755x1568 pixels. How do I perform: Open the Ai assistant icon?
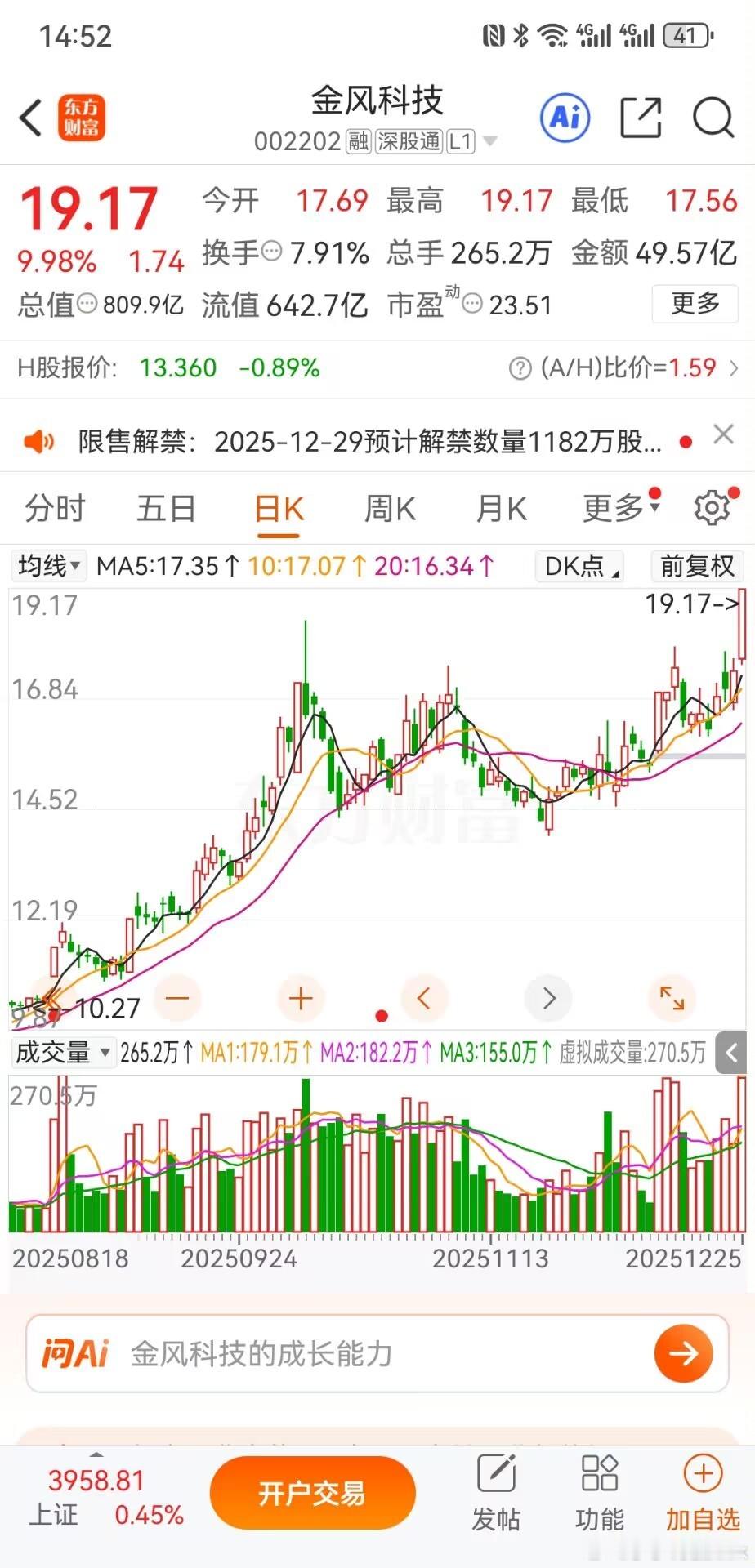tap(565, 118)
